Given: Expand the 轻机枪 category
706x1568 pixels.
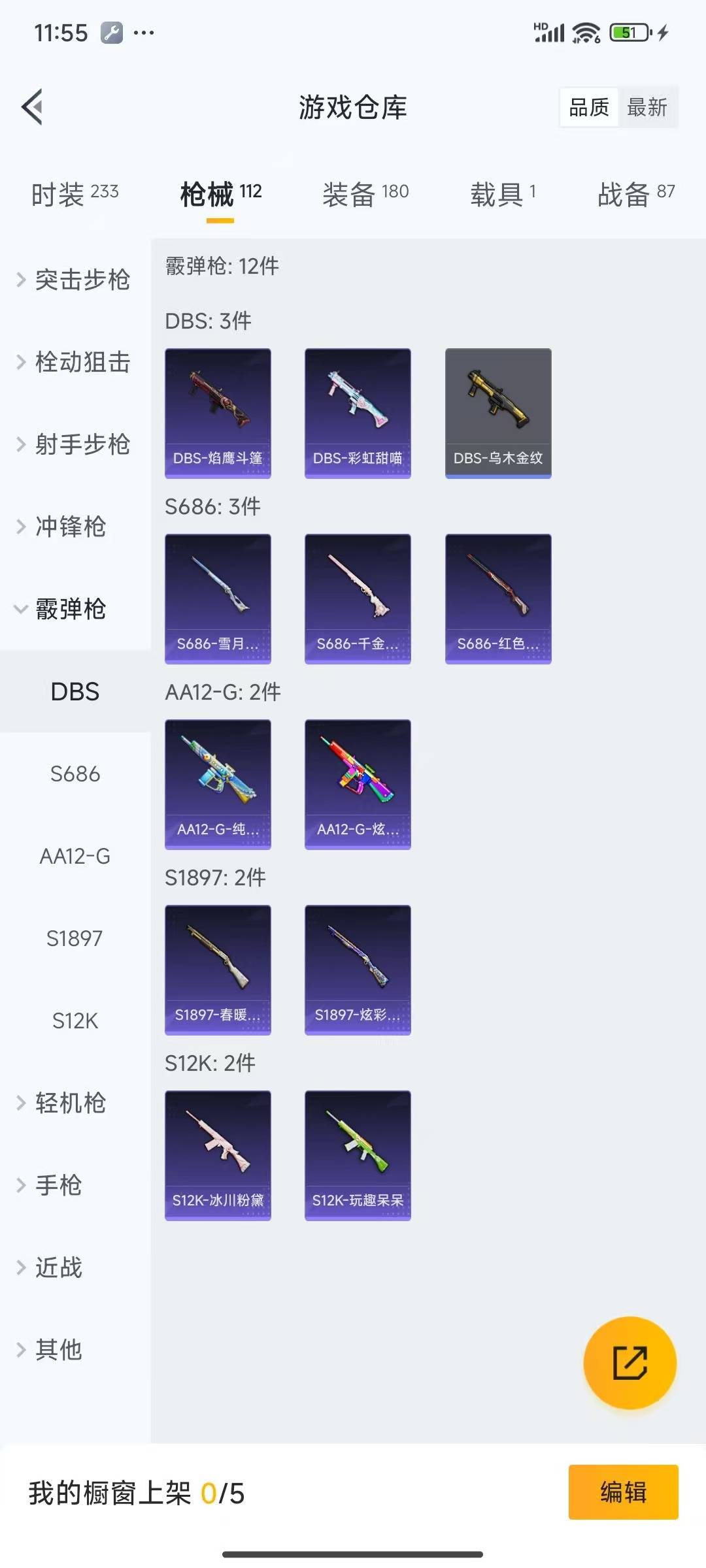Looking at the screenshot, I should [71, 1103].
